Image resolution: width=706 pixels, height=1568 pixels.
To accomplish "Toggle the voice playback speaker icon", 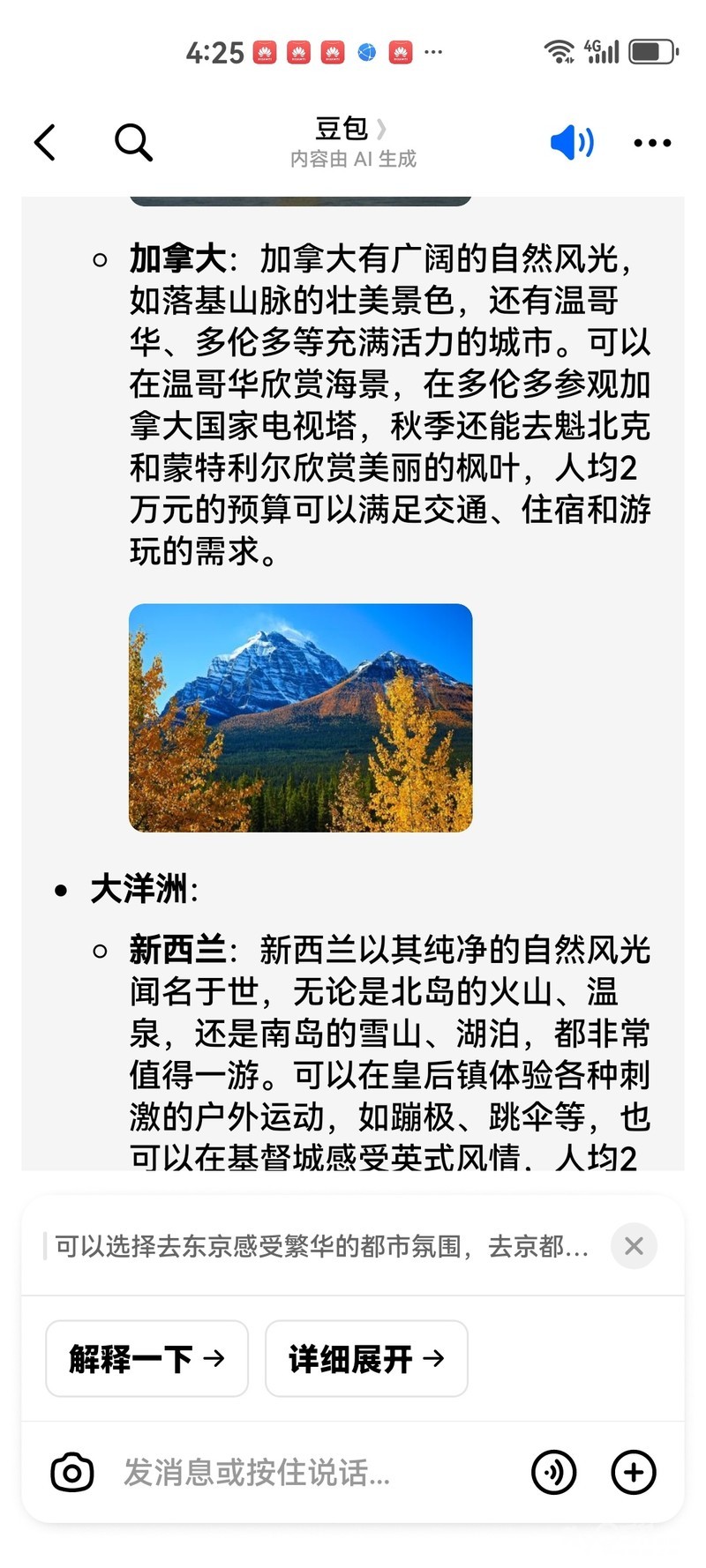I will [571, 142].
